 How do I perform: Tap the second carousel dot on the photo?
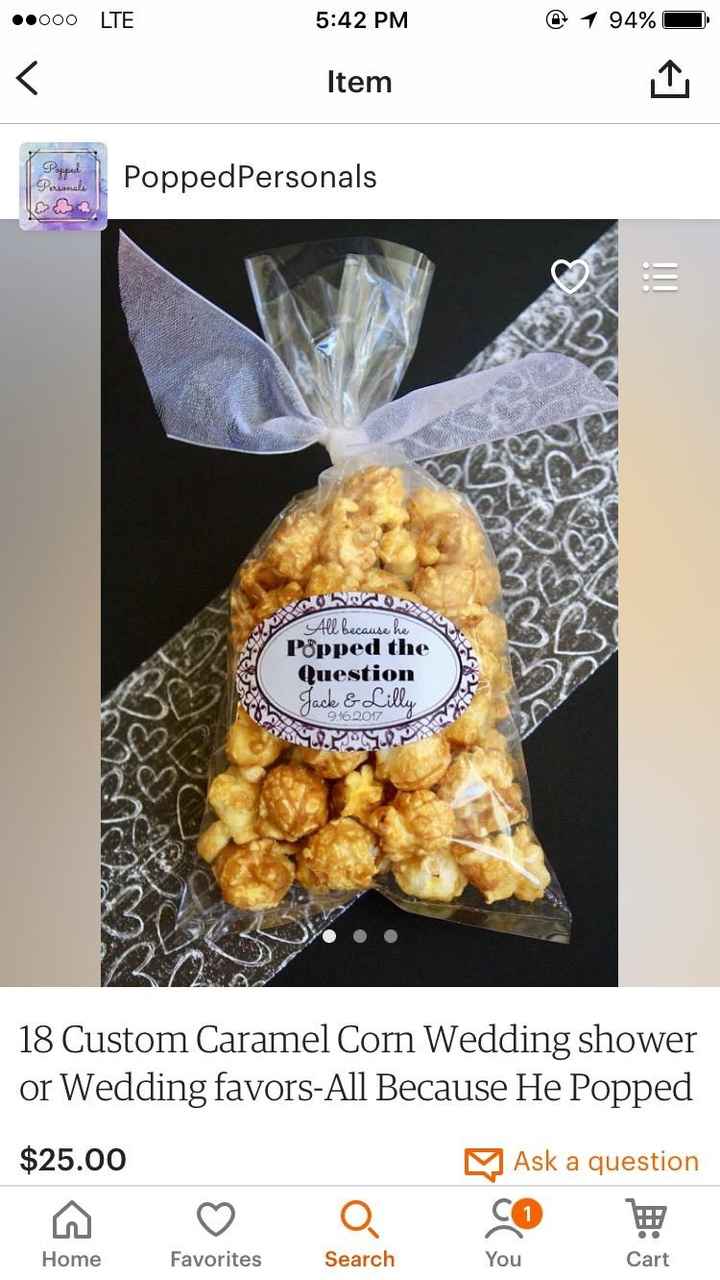360,936
